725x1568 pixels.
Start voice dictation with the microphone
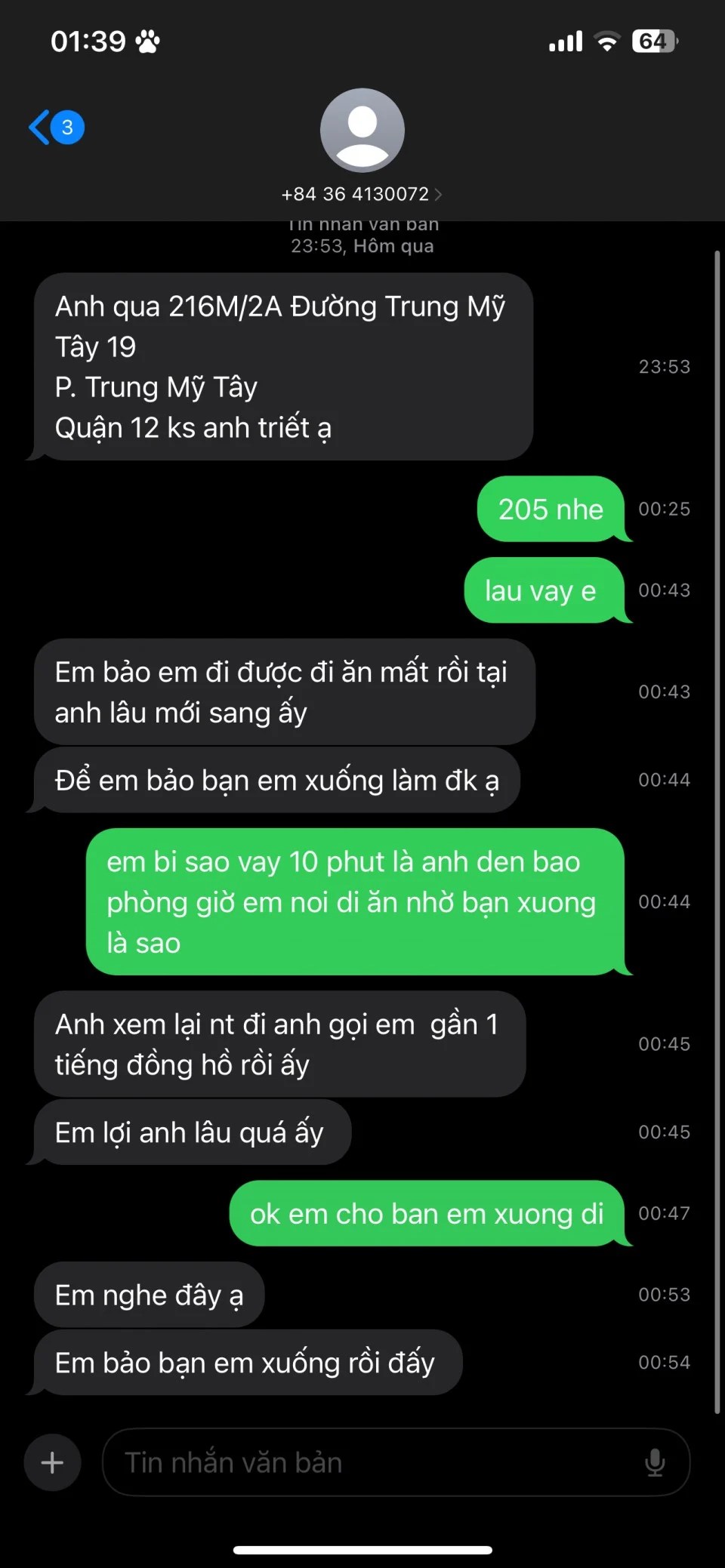(655, 1463)
